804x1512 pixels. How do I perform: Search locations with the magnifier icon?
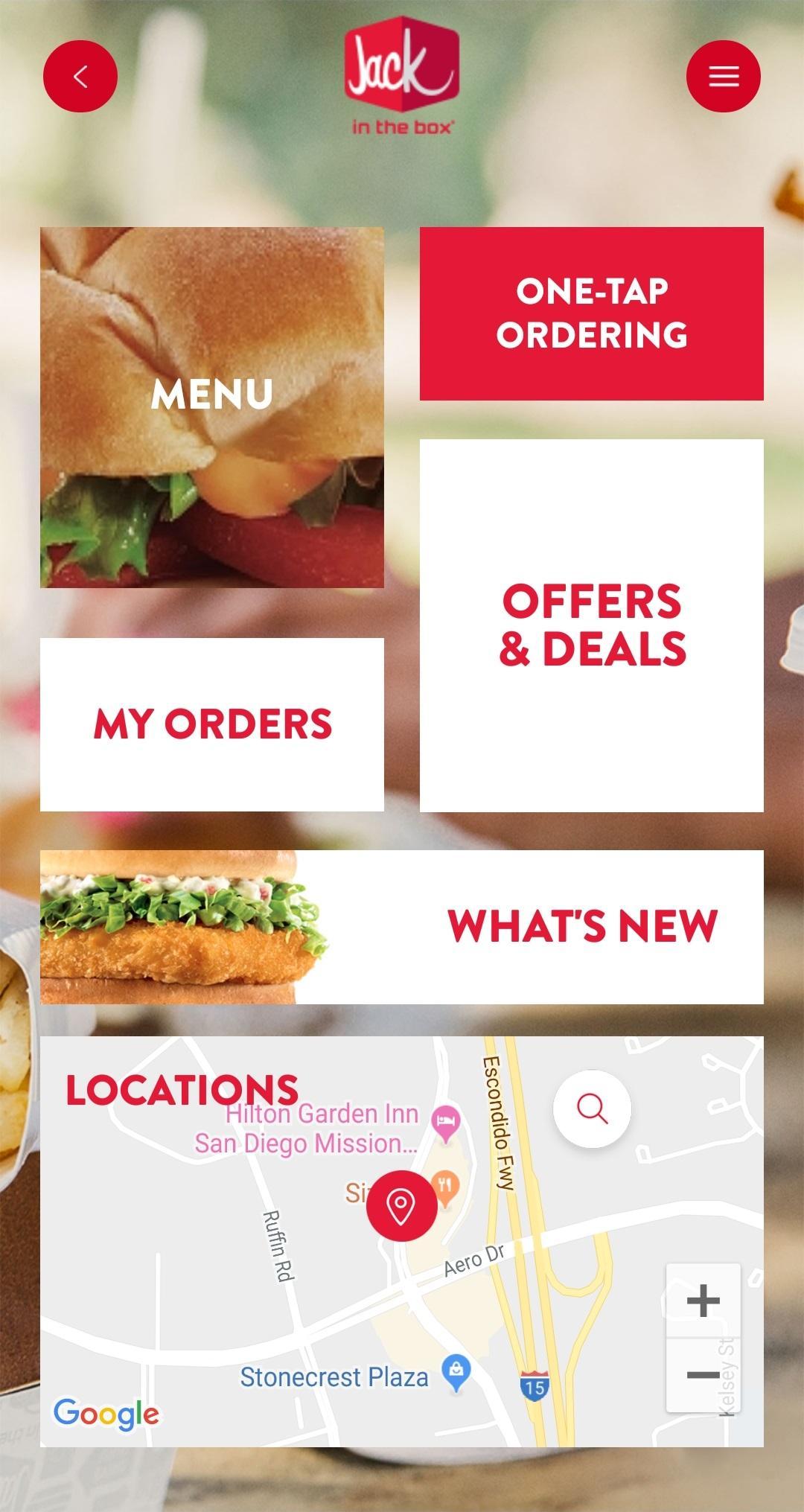coord(593,1109)
